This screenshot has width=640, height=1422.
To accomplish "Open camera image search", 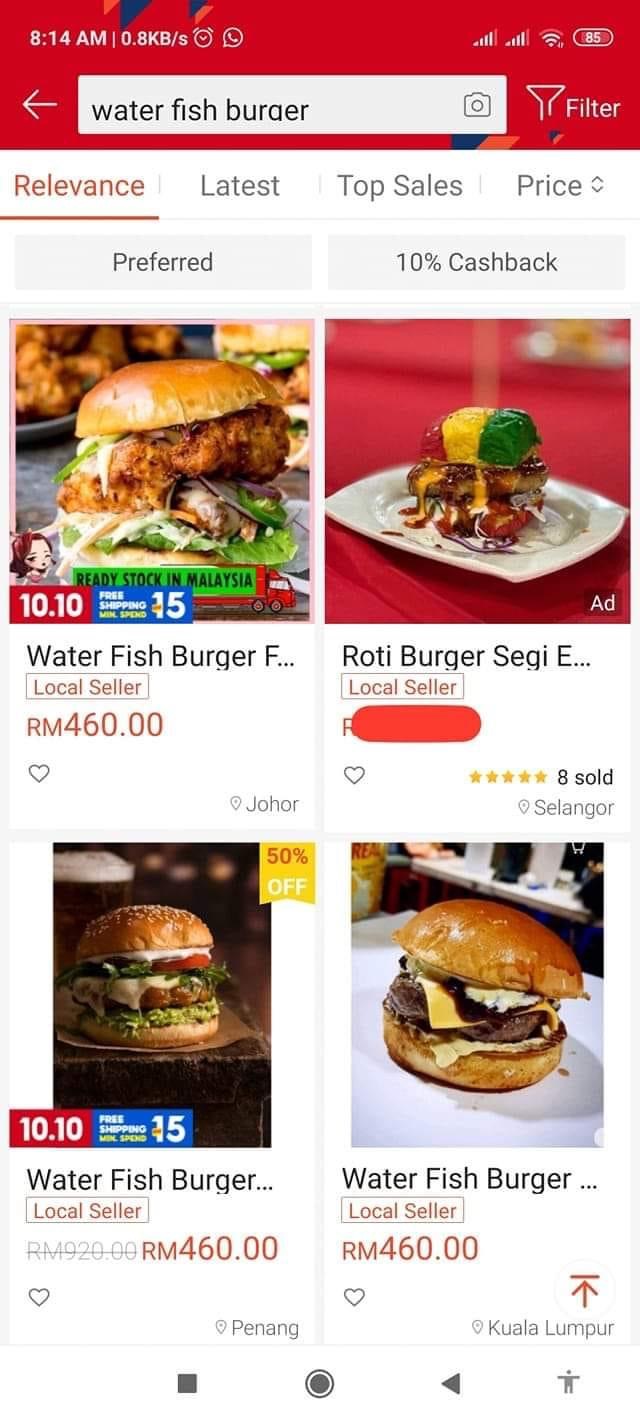I will (x=477, y=105).
